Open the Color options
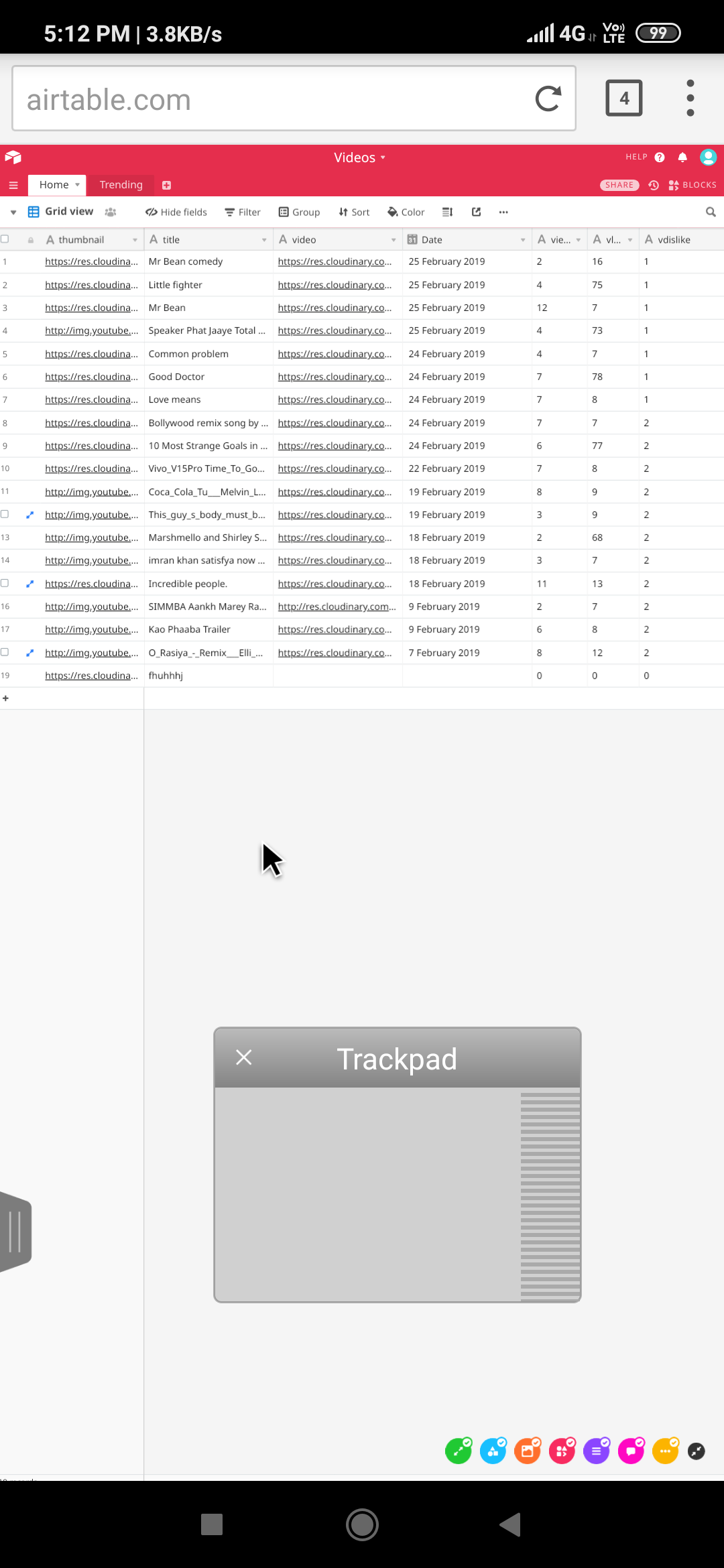The width and height of the screenshot is (724, 1568). pyautogui.click(x=406, y=212)
